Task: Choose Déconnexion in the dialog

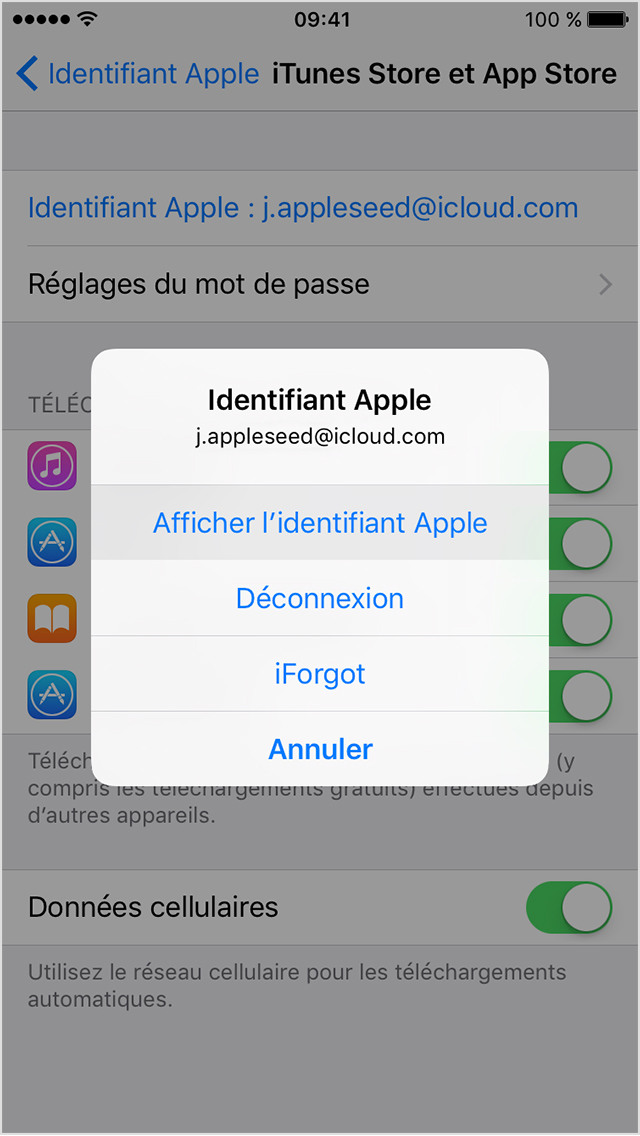Action: pos(320,598)
